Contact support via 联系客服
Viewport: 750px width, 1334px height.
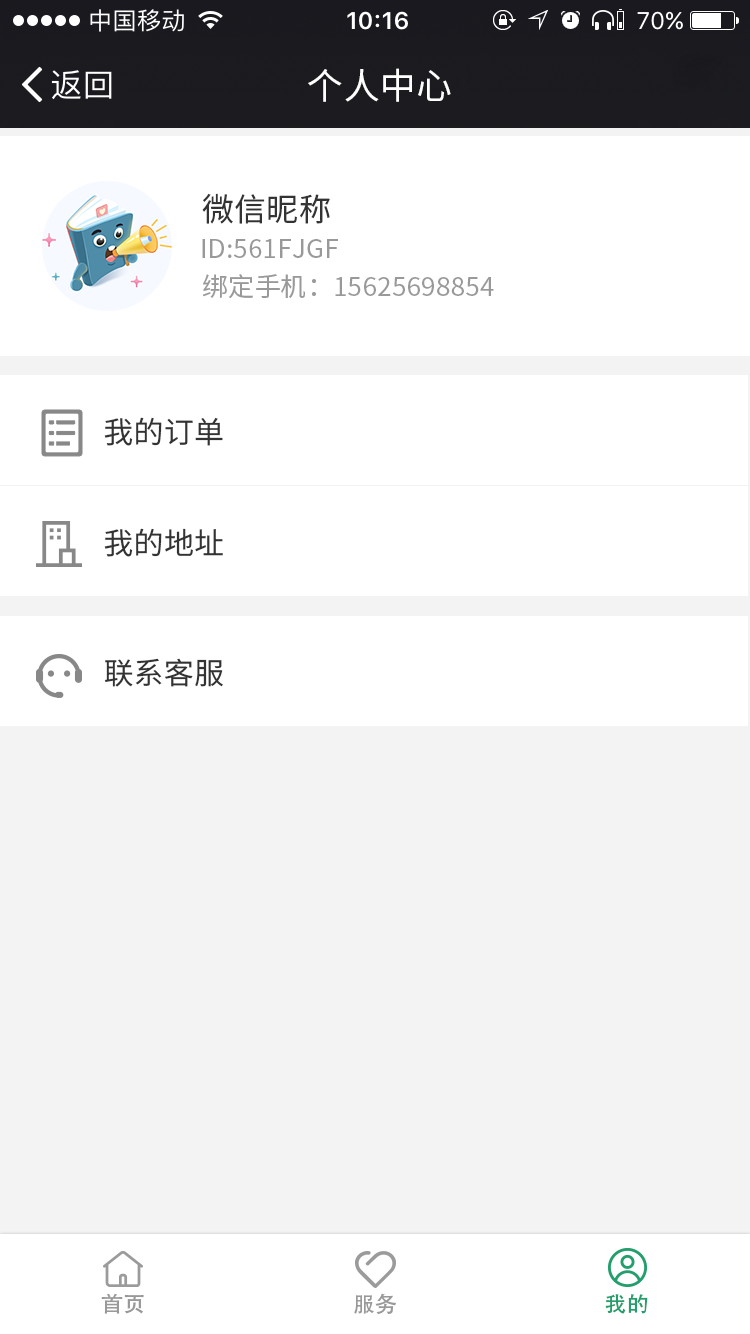point(163,673)
